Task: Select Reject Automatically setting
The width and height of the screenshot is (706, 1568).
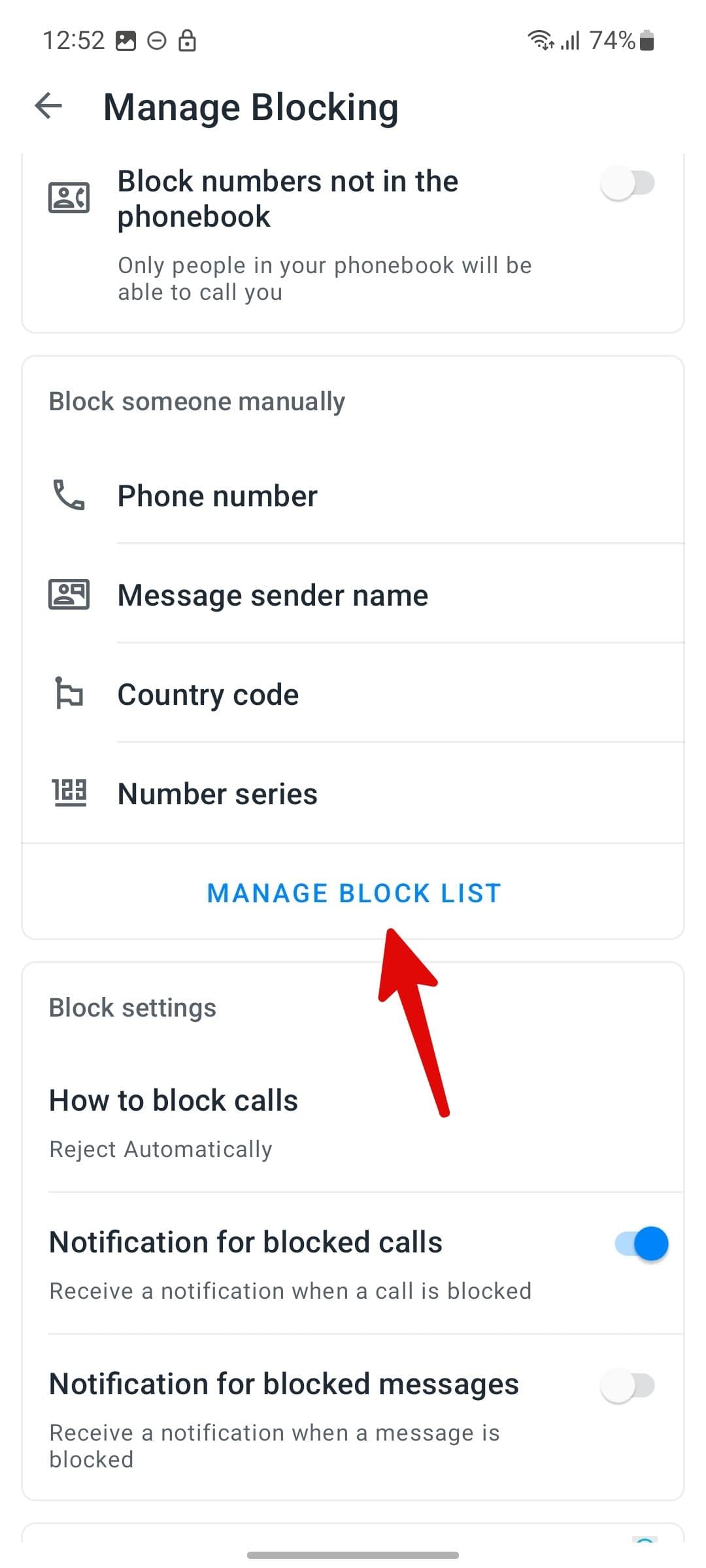Action: tap(161, 1149)
